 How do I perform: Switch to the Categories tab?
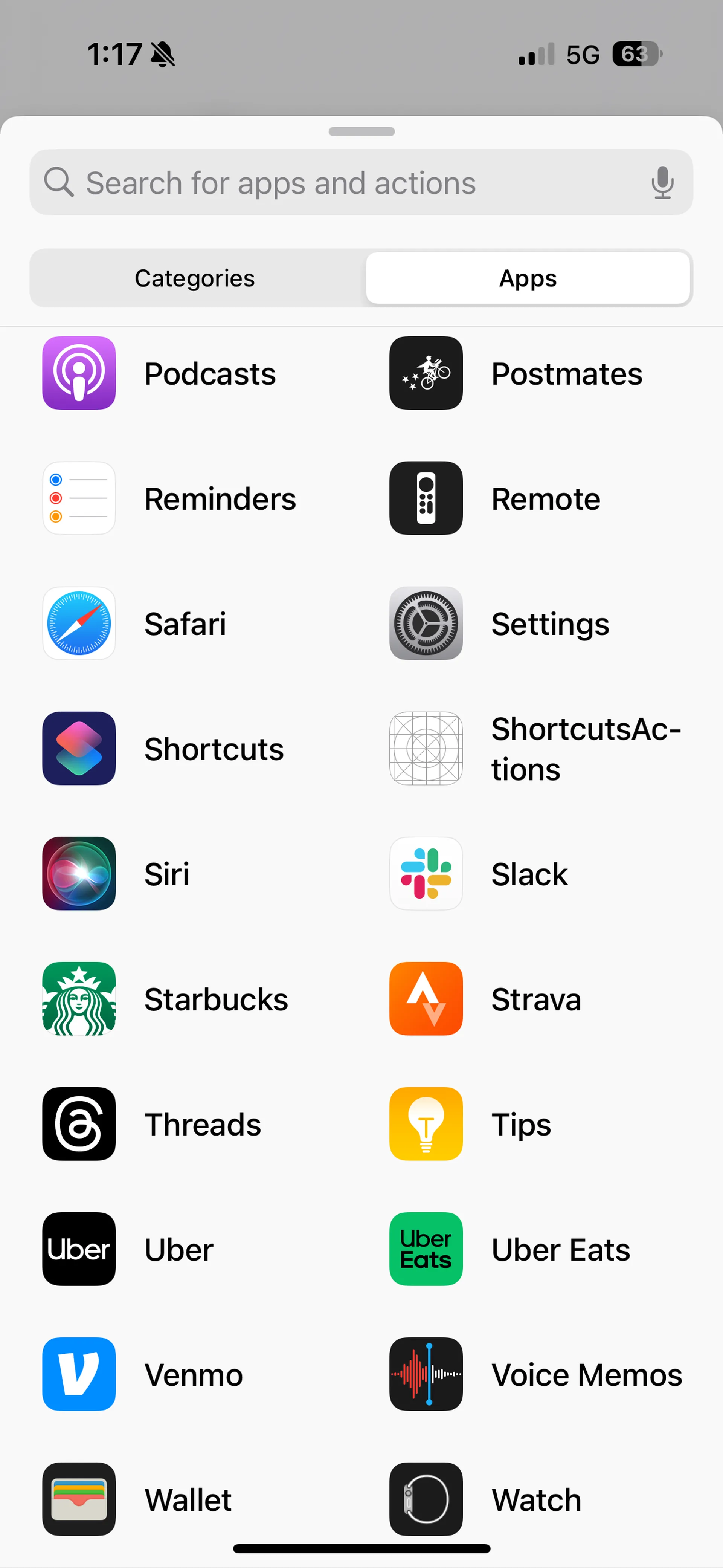[x=195, y=278]
